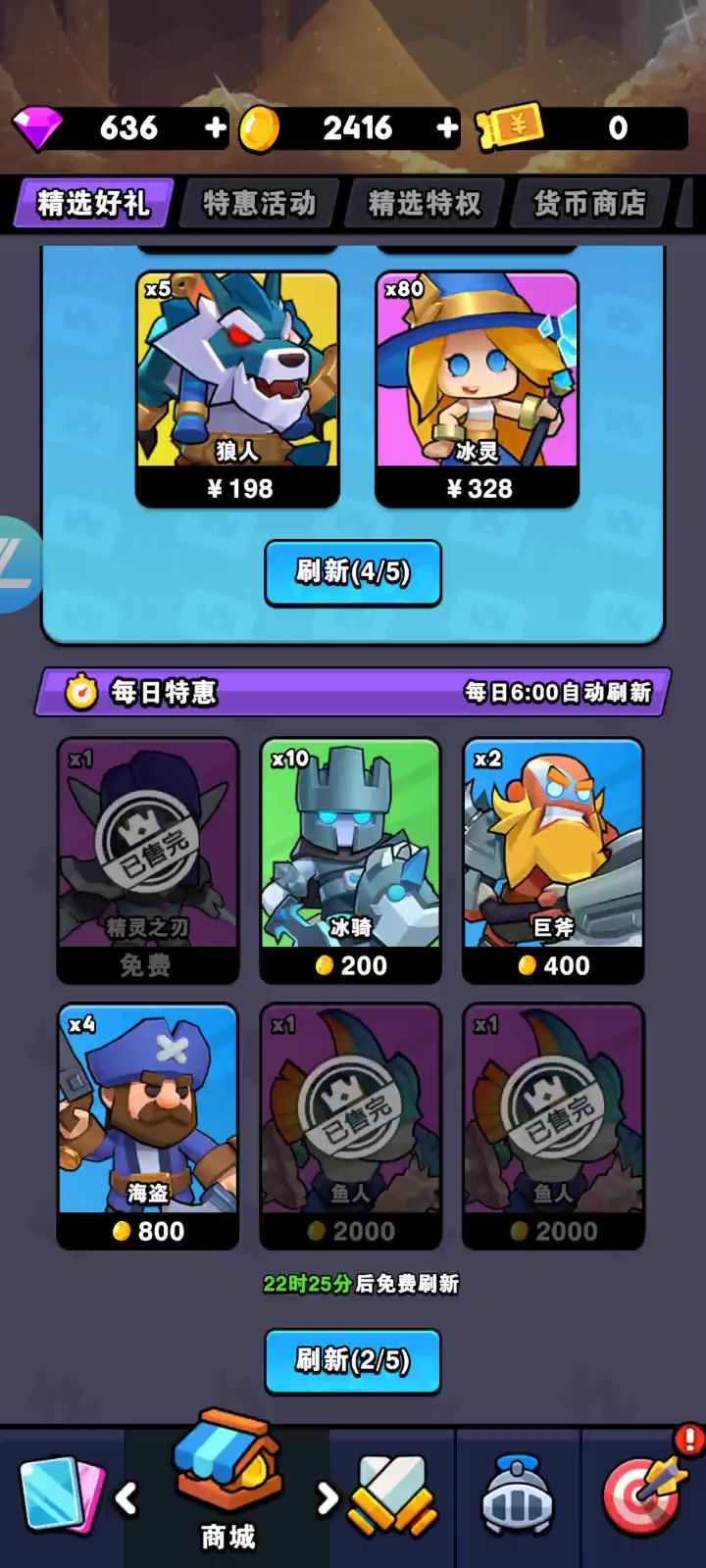Go to next bottom nav section arrow
Image resolution: width=706 pixels, height=1568 pixels.
pos(328,1497)
